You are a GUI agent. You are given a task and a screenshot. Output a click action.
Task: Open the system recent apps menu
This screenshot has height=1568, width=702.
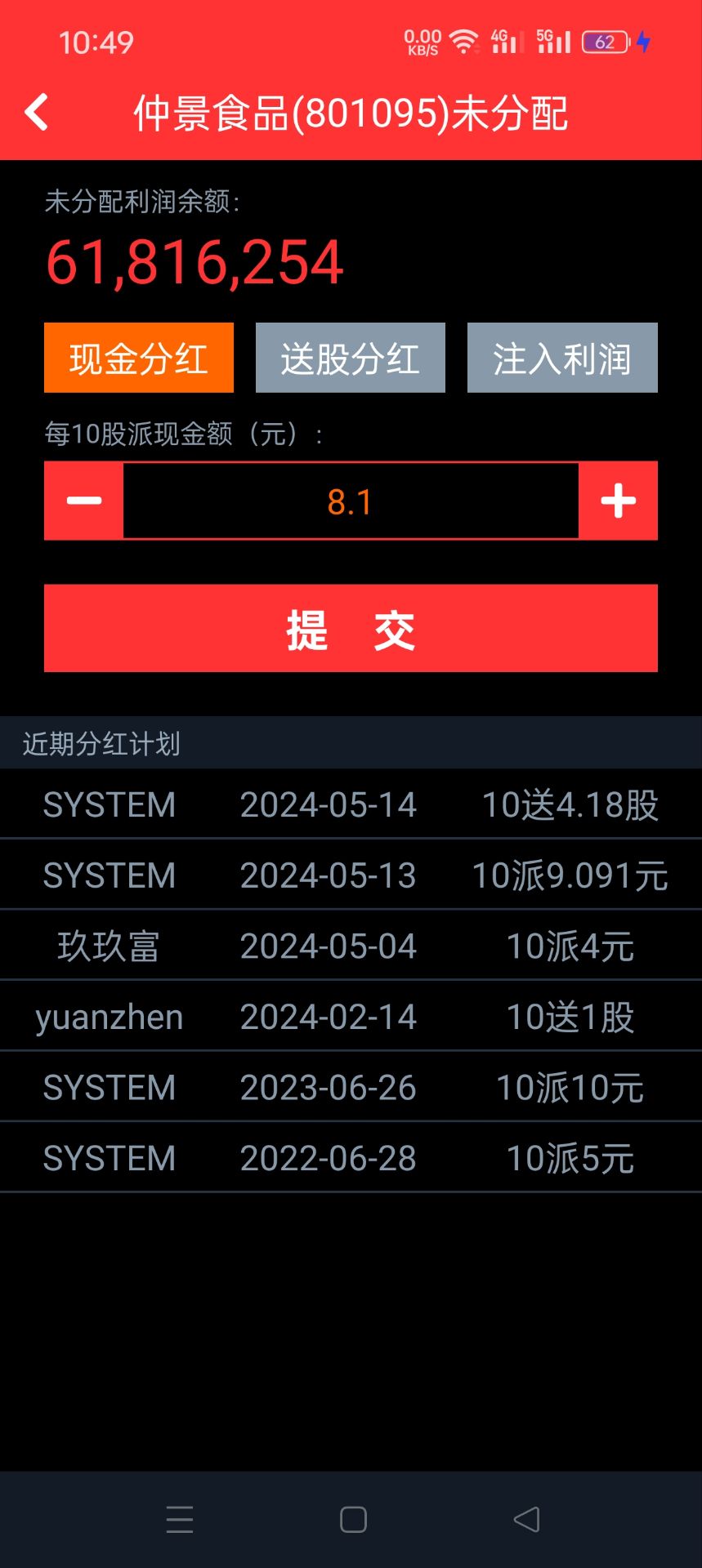(x=180, y=1520)
